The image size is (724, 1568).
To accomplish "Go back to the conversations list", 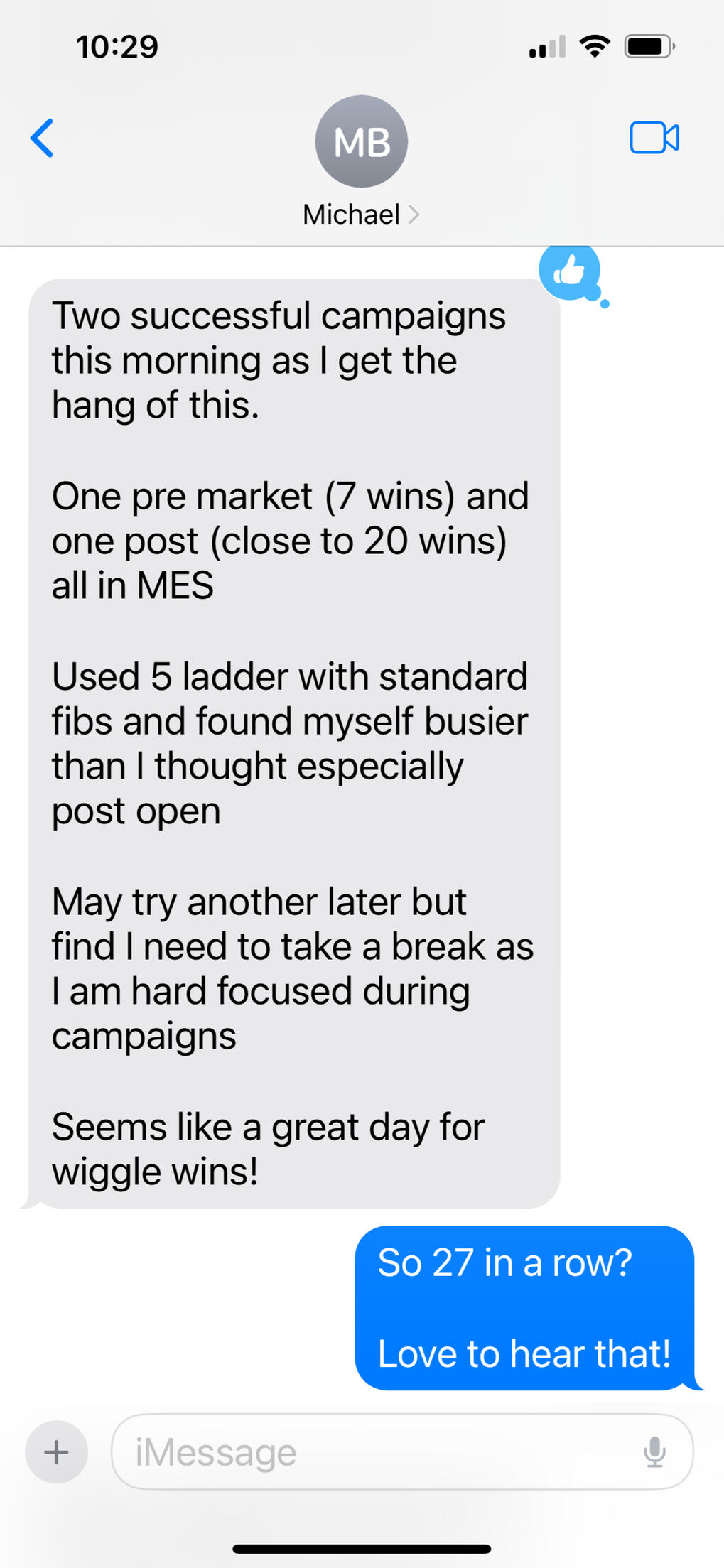I will [x=43, y=138].
